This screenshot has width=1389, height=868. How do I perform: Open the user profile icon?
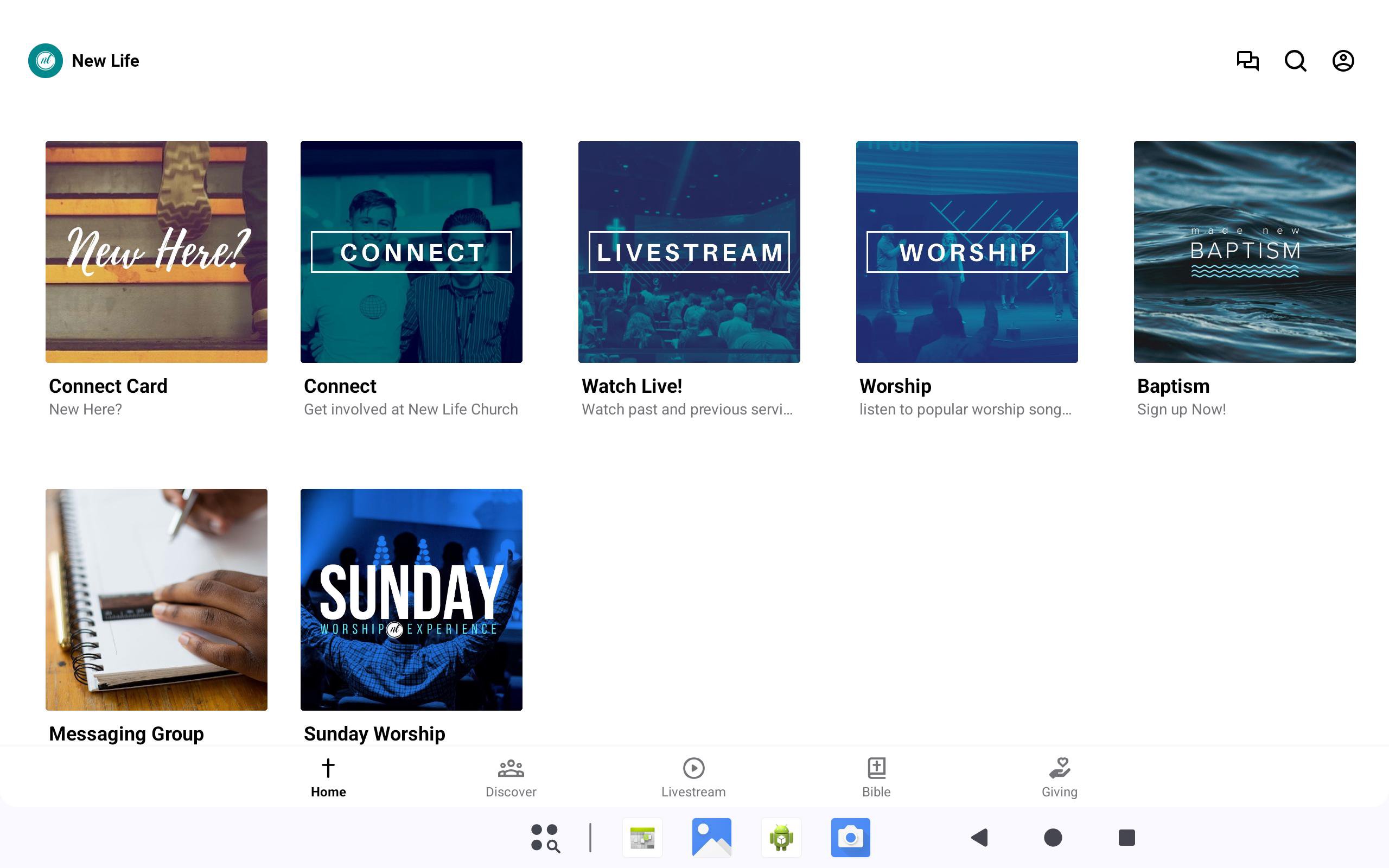coord(1342,61)
